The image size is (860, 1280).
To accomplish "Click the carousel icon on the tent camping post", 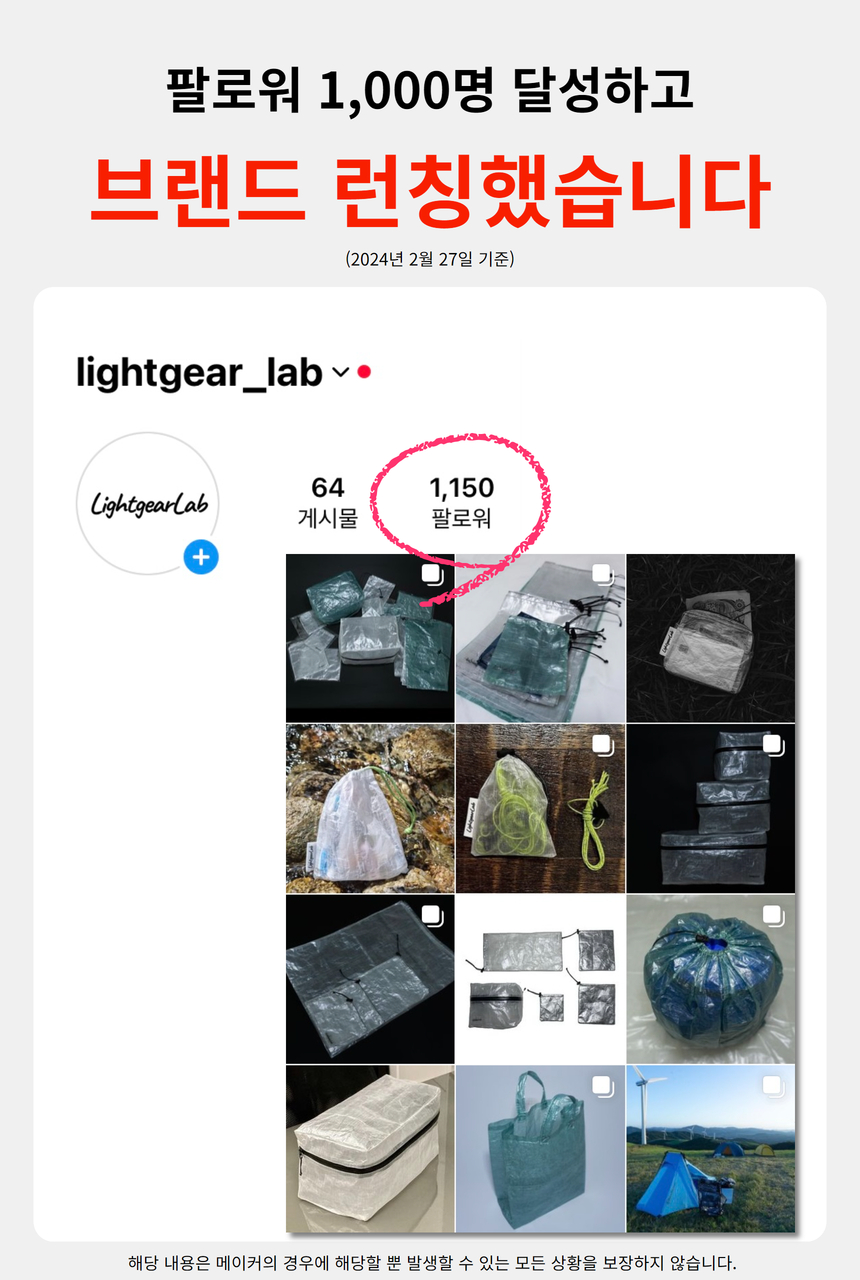I will (x=773, y=1084).
